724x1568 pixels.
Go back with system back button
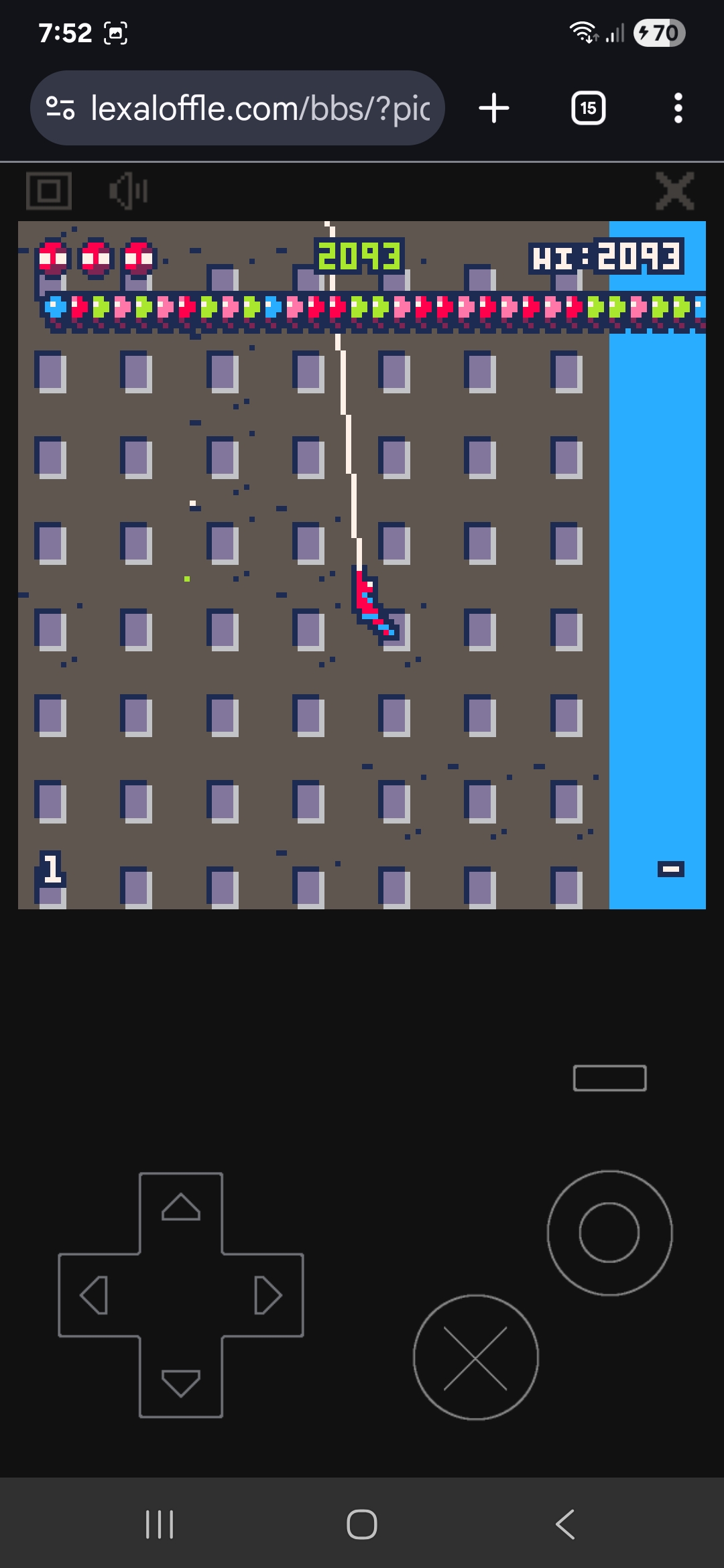pos(565,1524)
